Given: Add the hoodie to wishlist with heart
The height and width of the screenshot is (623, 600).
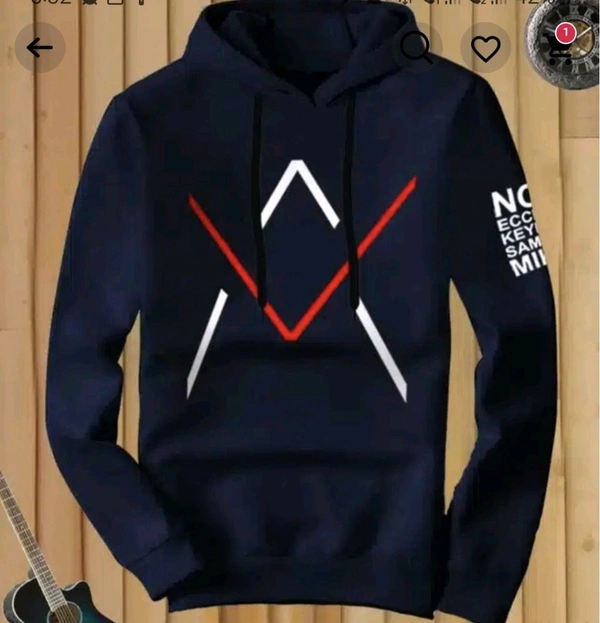Looking at the screenshot, I should [486, 48].
